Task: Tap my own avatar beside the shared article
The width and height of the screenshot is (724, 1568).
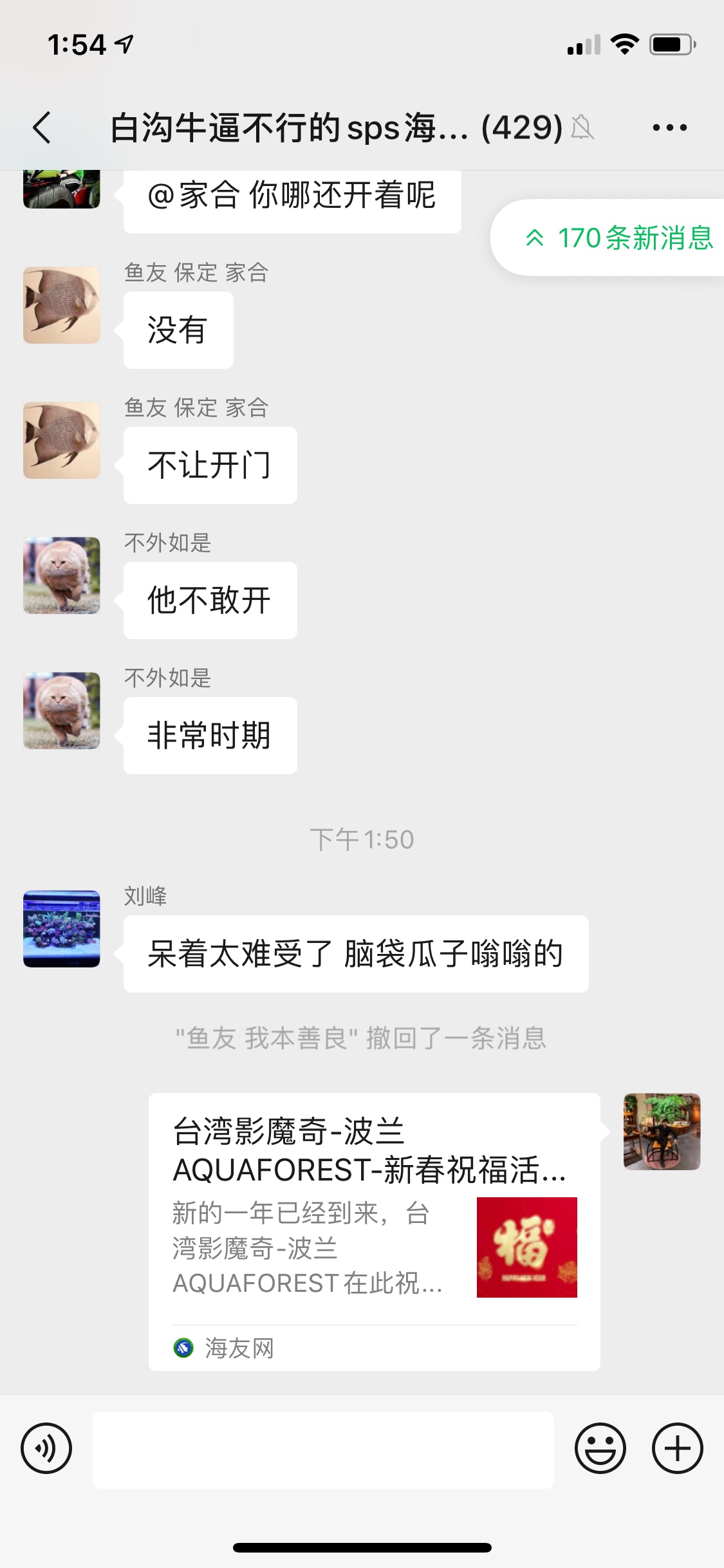Action: (662, 1132)
